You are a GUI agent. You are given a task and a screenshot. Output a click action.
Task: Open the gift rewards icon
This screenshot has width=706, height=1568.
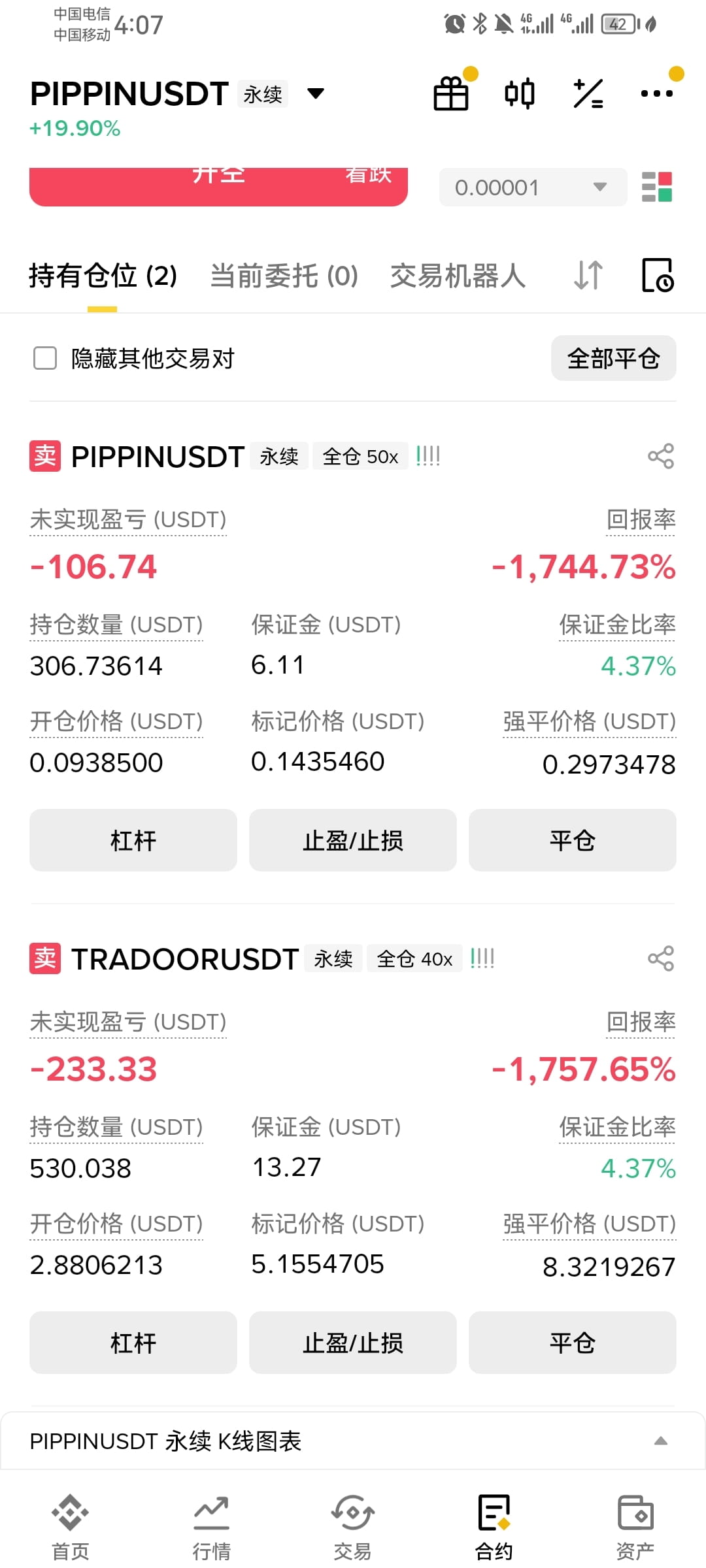tap(452, 93)
